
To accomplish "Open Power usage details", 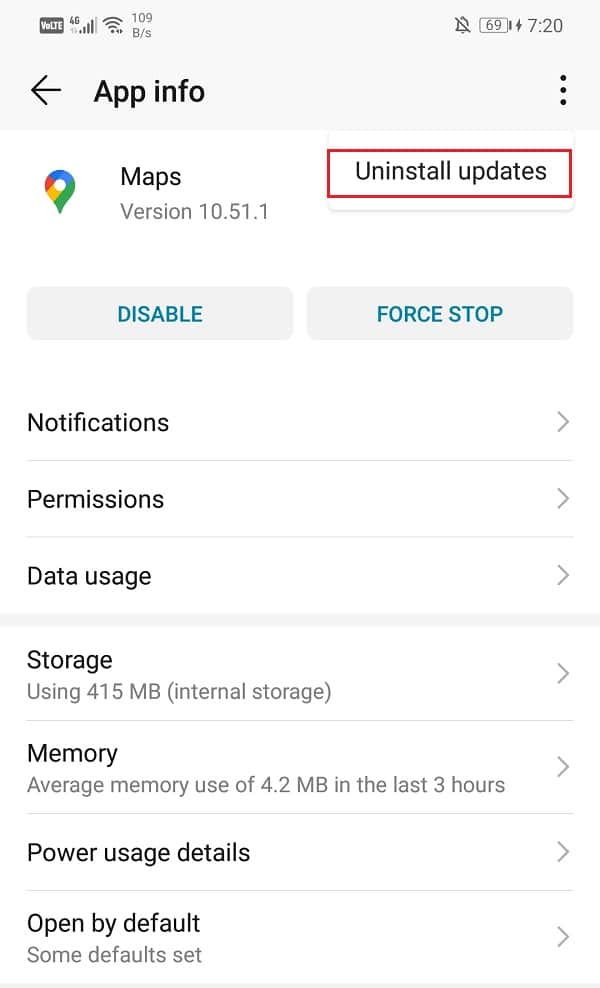I will click(298, 853).
